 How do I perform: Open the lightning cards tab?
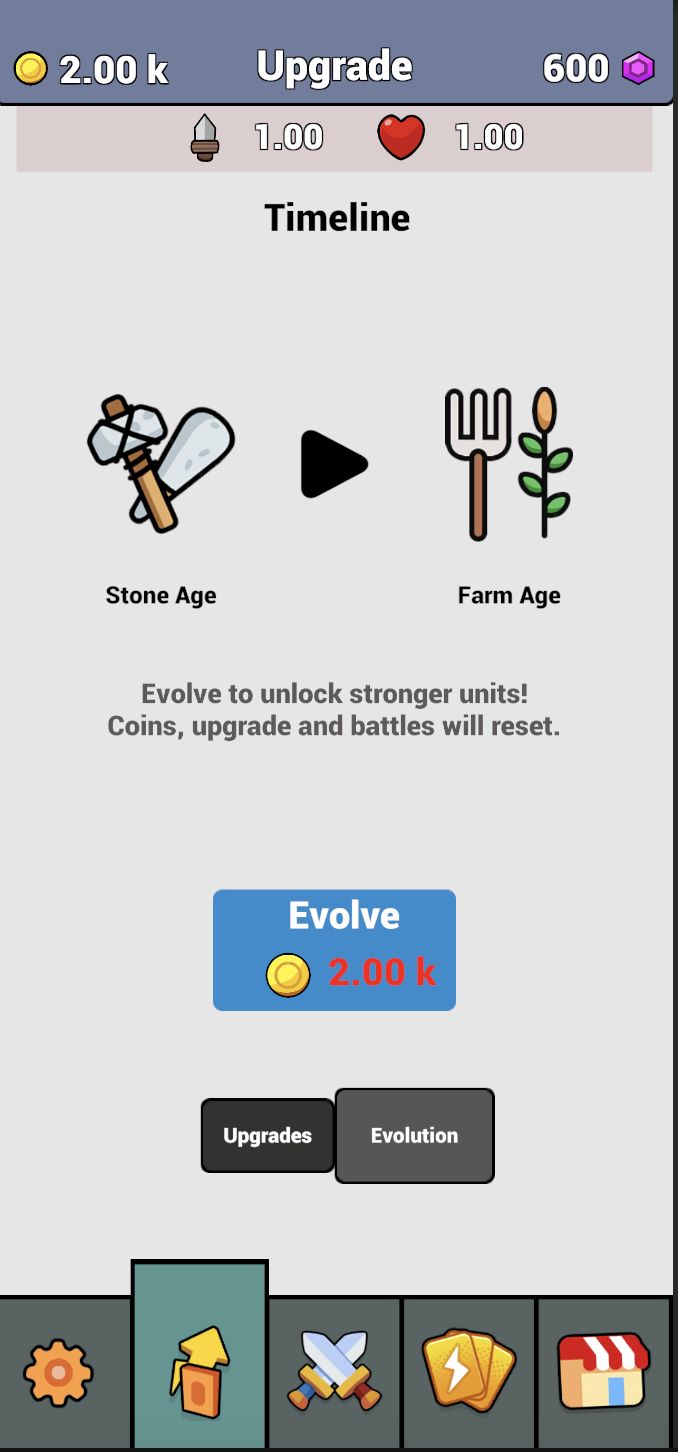[469, 1372]
